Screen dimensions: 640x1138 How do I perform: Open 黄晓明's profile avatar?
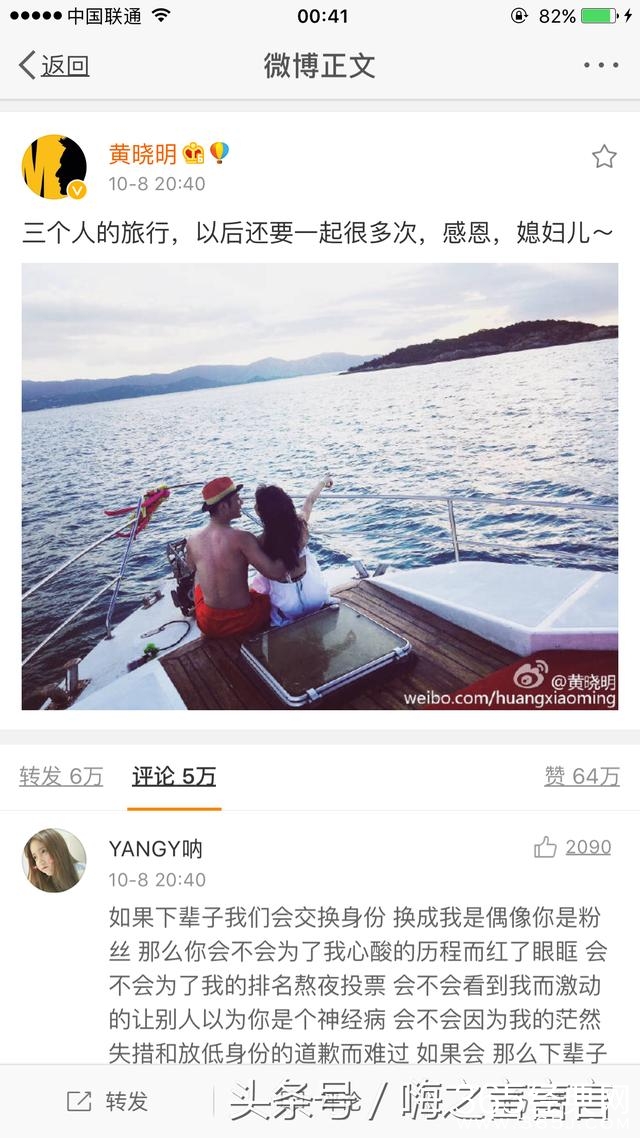54,167
